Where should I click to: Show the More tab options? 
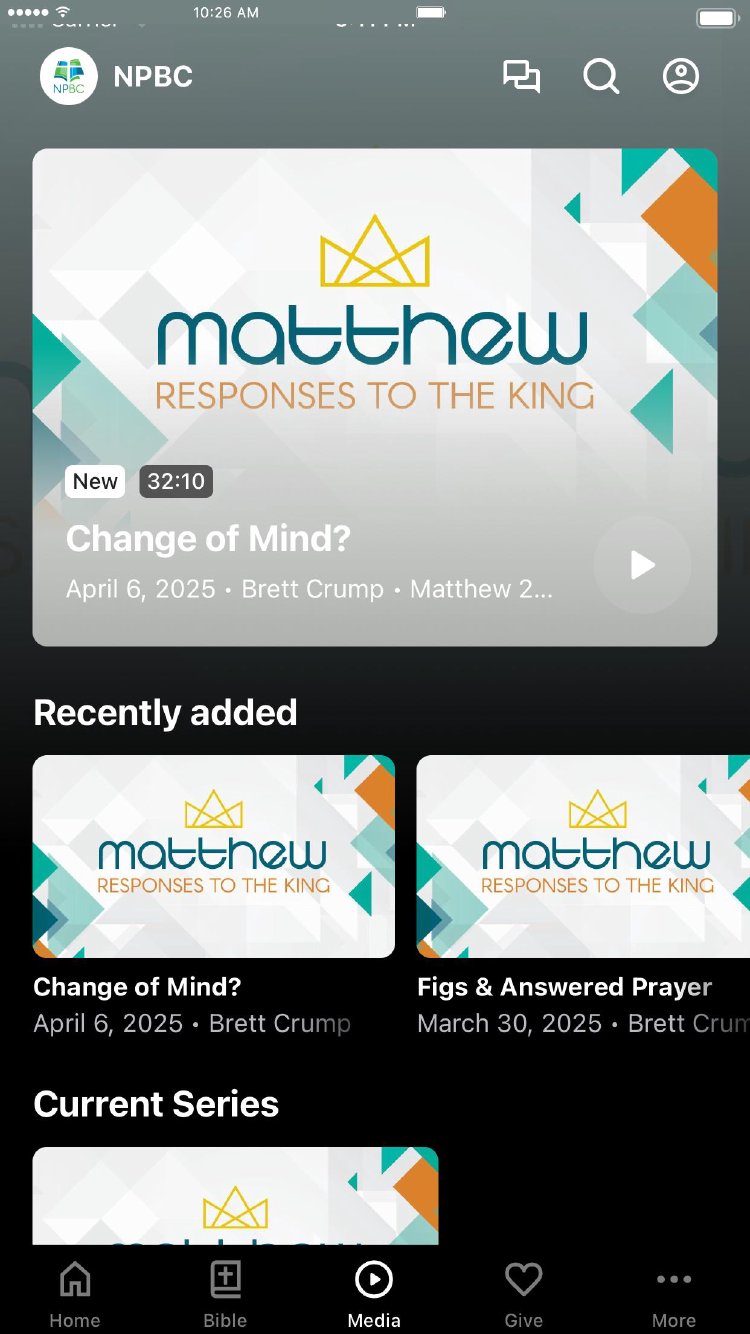[x=674, y=1294]
